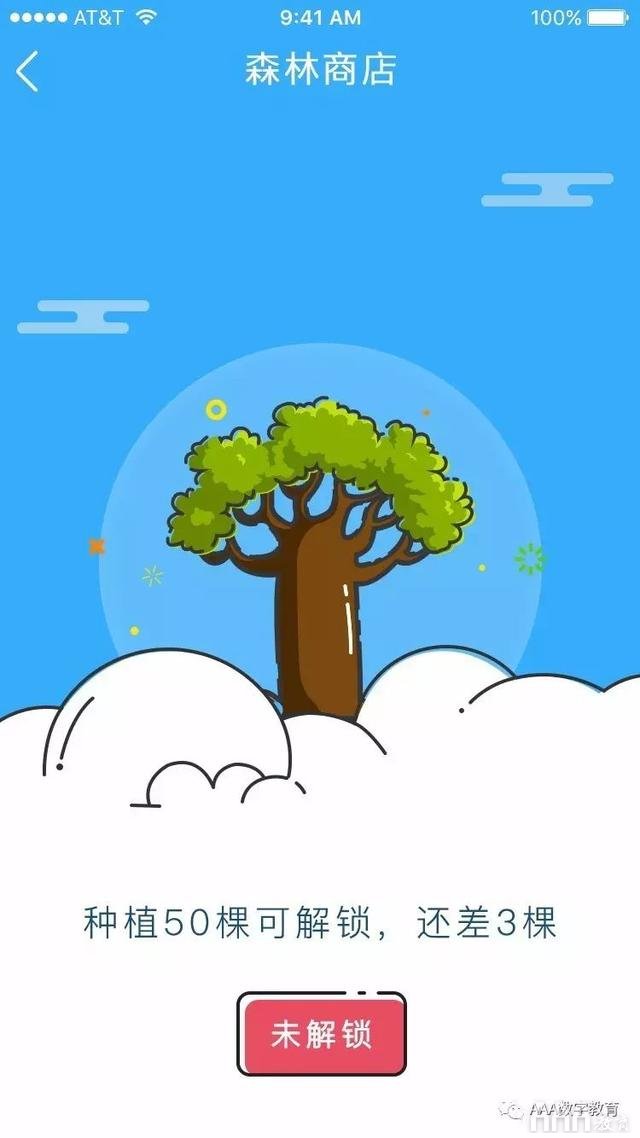The image size is (640, 1138).
Task: Go back from the 森林商店 page
Action: (28, 71)
